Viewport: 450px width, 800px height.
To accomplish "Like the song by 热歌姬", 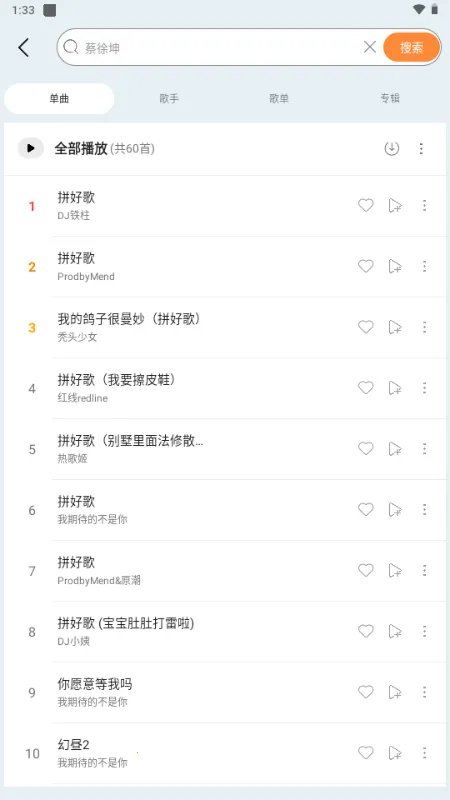I will (365, 448).
